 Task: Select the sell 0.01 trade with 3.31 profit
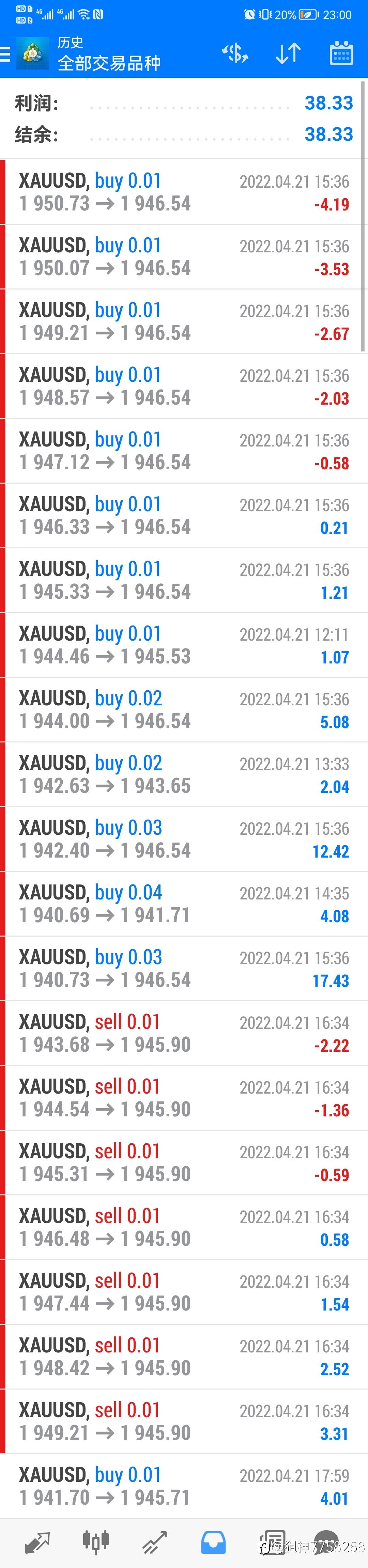tap(183, 1421)
